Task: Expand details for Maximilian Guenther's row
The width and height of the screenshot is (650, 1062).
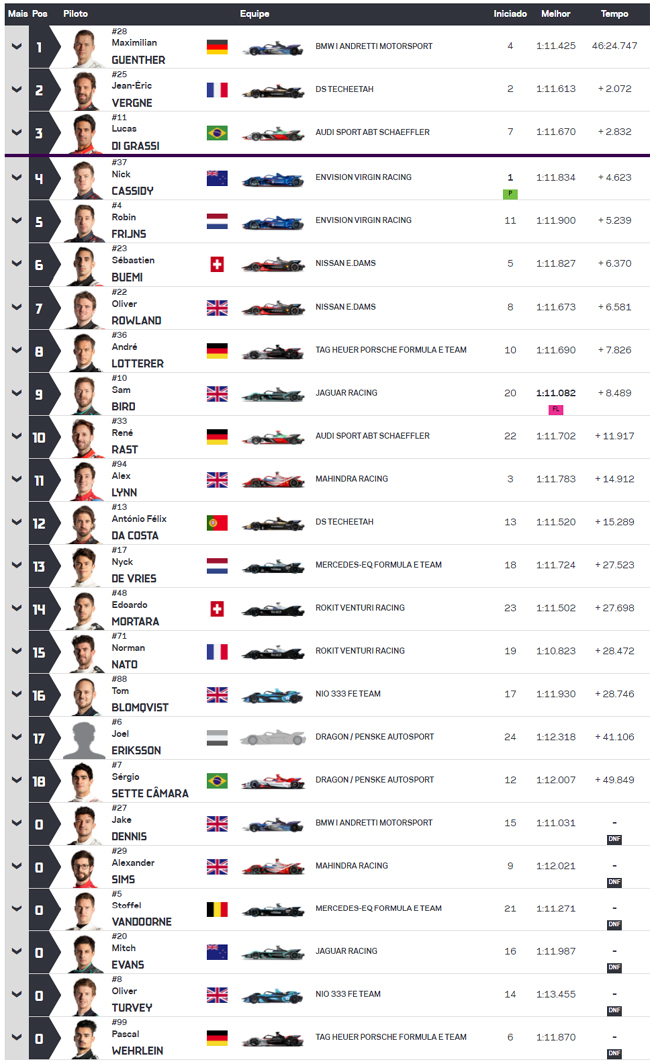Action: (x=17, y=47)
